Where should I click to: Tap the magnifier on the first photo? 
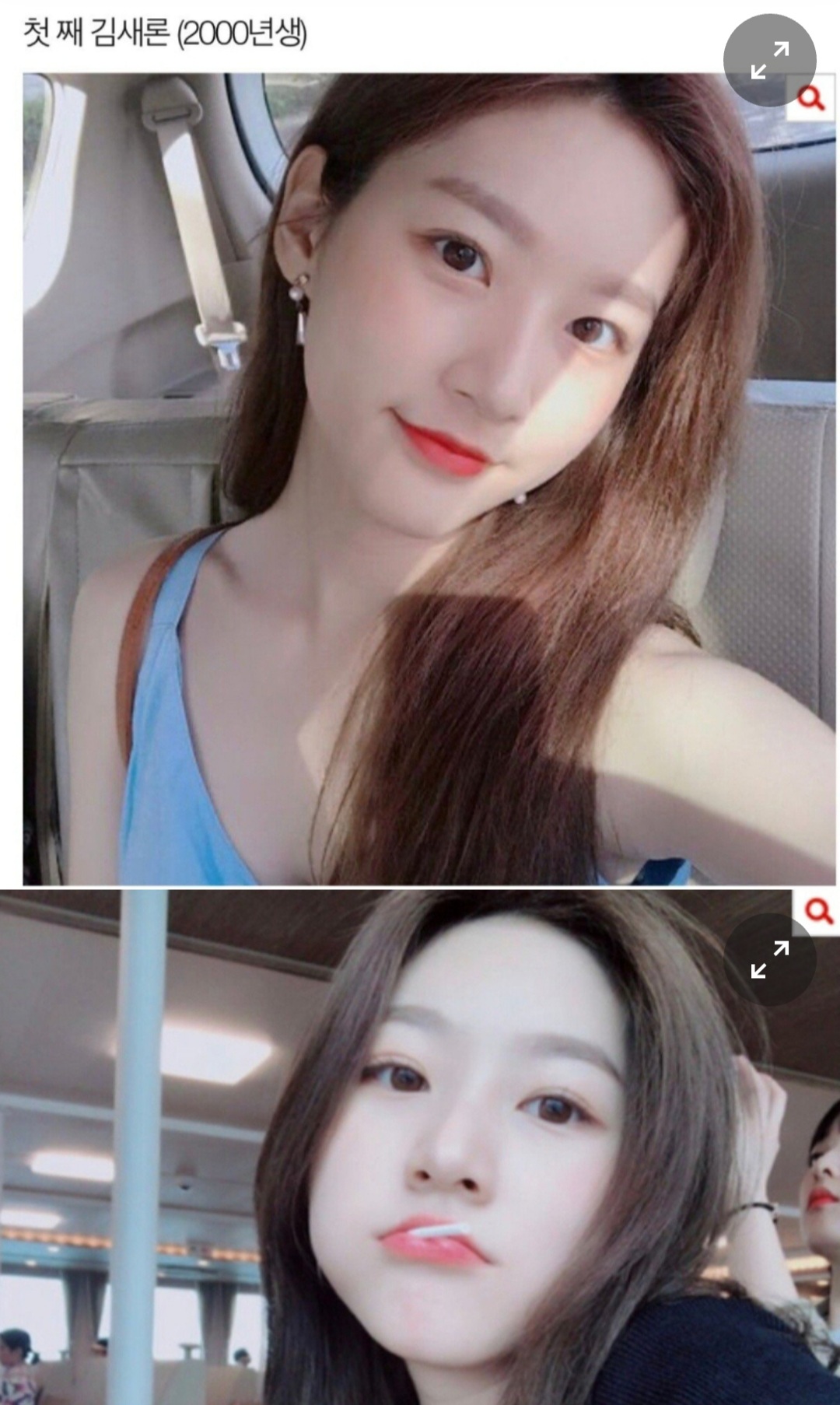tap(811, 99)
